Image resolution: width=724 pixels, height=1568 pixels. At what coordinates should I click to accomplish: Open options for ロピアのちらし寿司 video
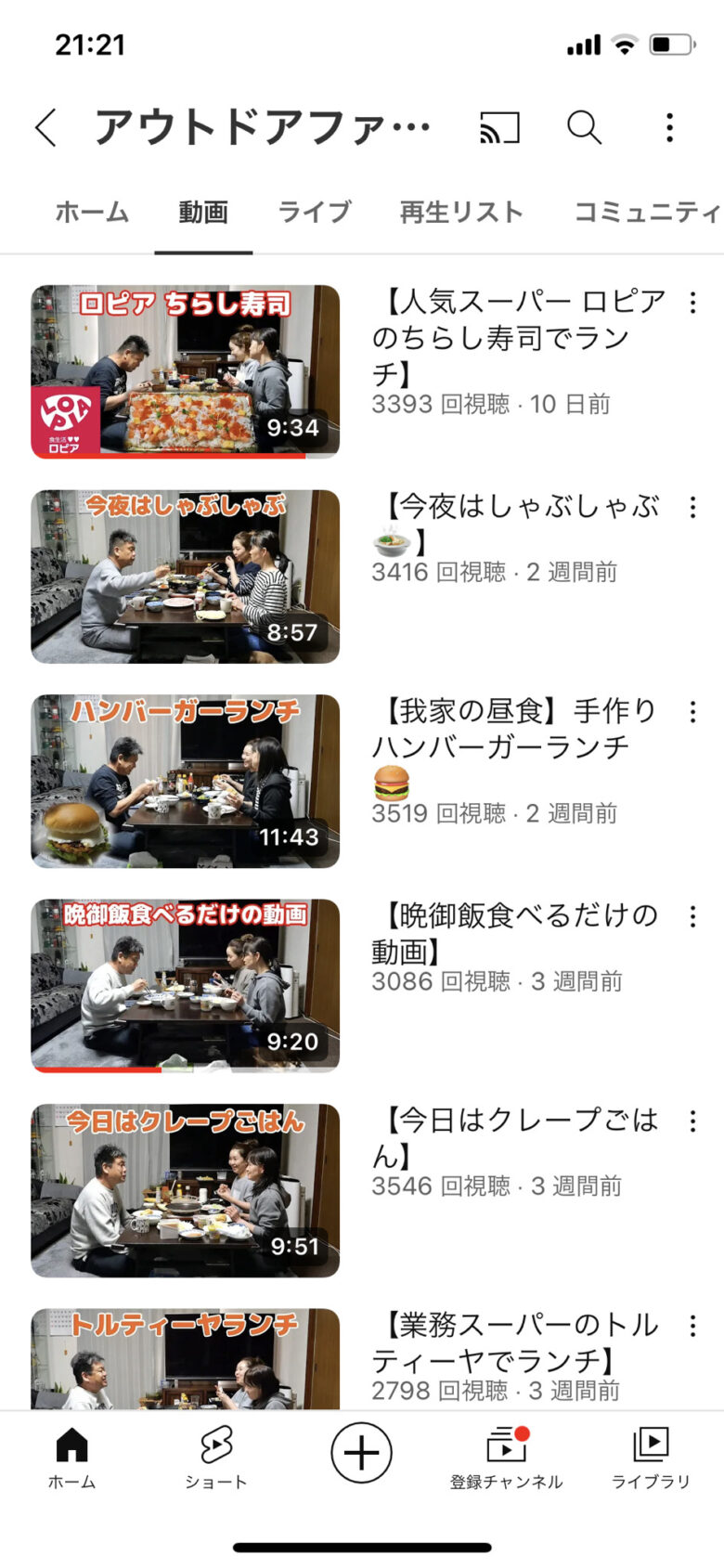point(692,303)
